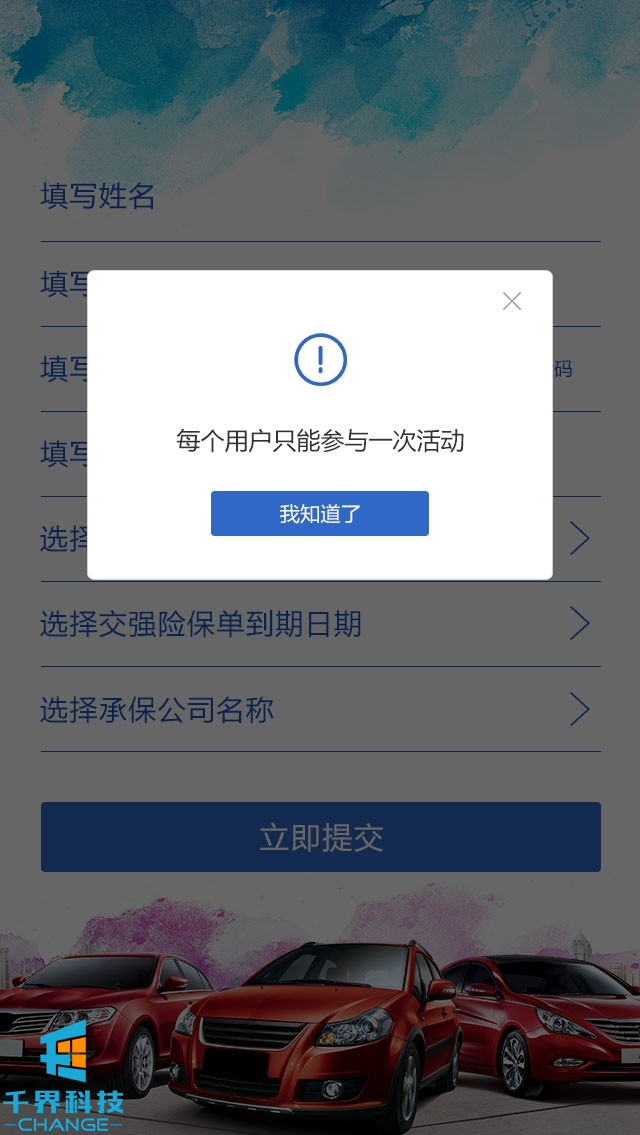Screen dimensions: 640x1135
Task: Open 选择交强险保单到期日期 date picker
Action: point(320,625)
